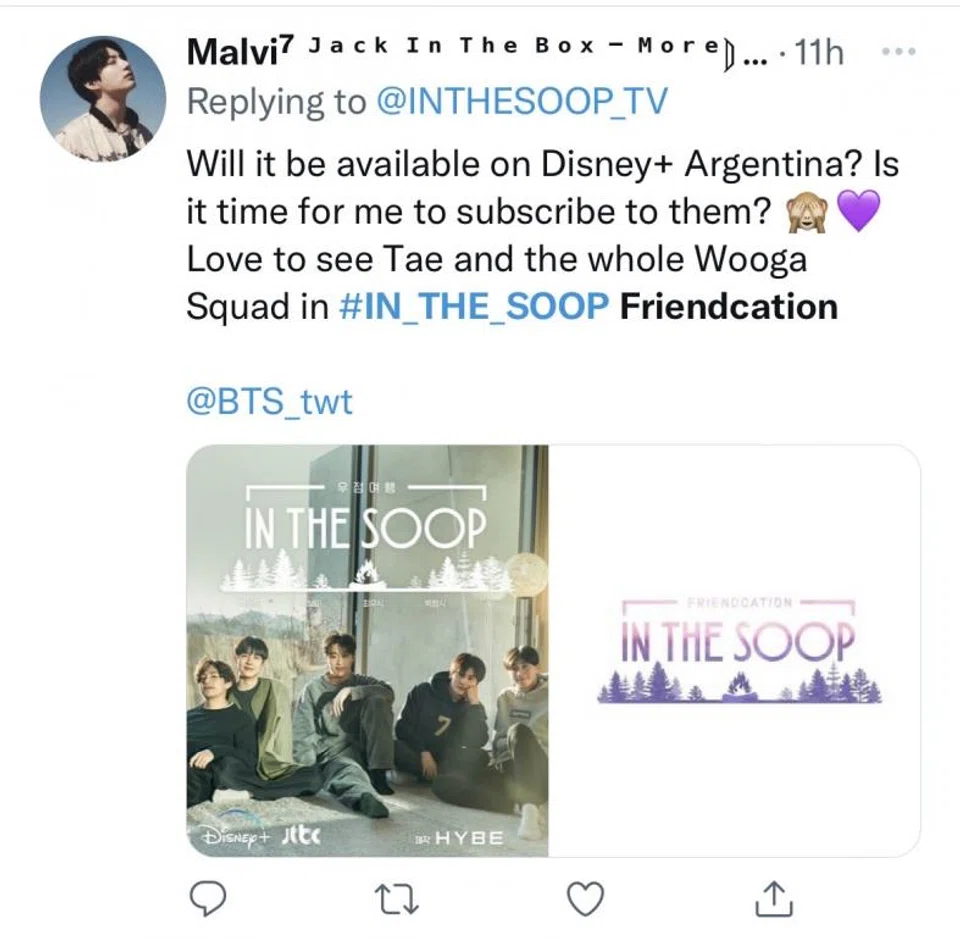Open Malvi's profile picture
960x939 pixels.
(x=103, y=99)
